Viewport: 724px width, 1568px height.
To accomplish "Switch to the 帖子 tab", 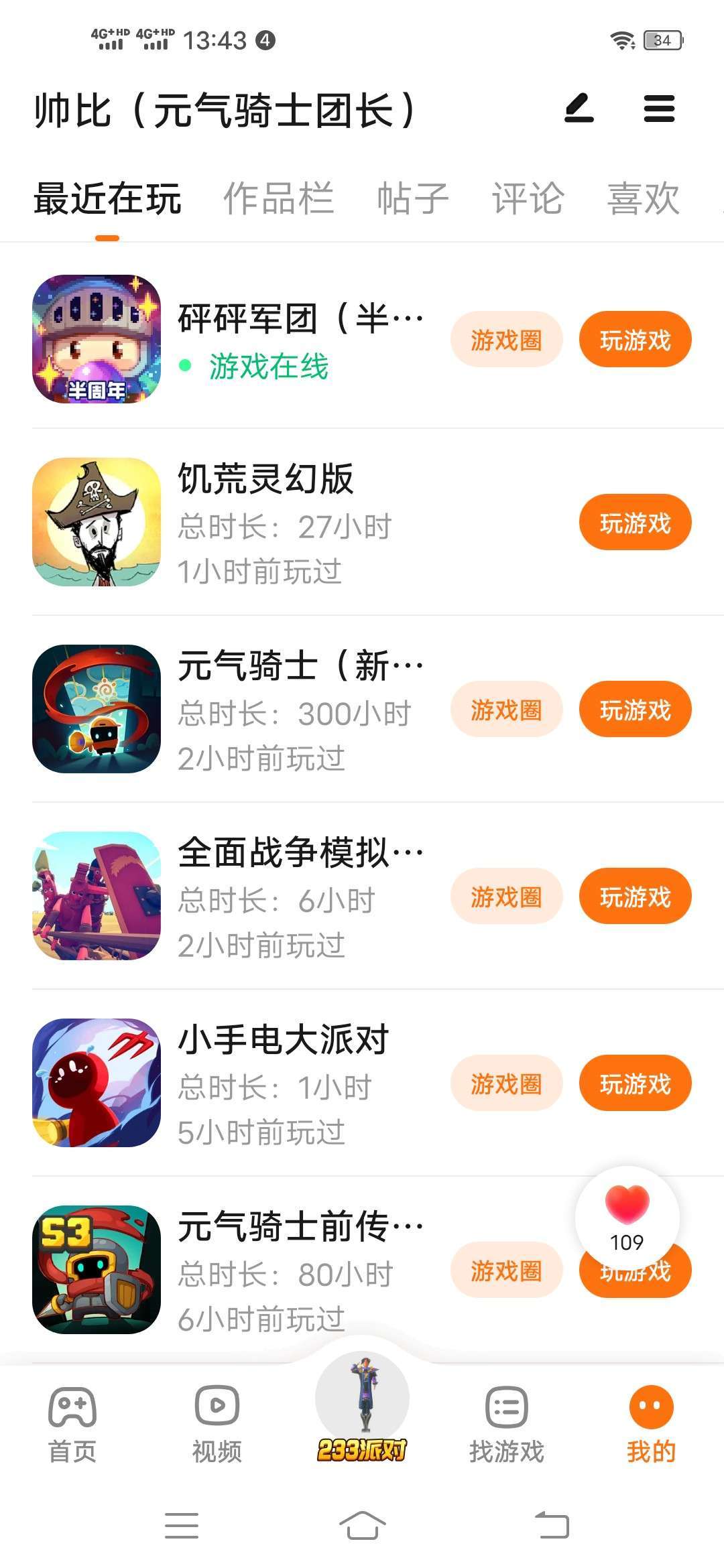I will 412,199.
